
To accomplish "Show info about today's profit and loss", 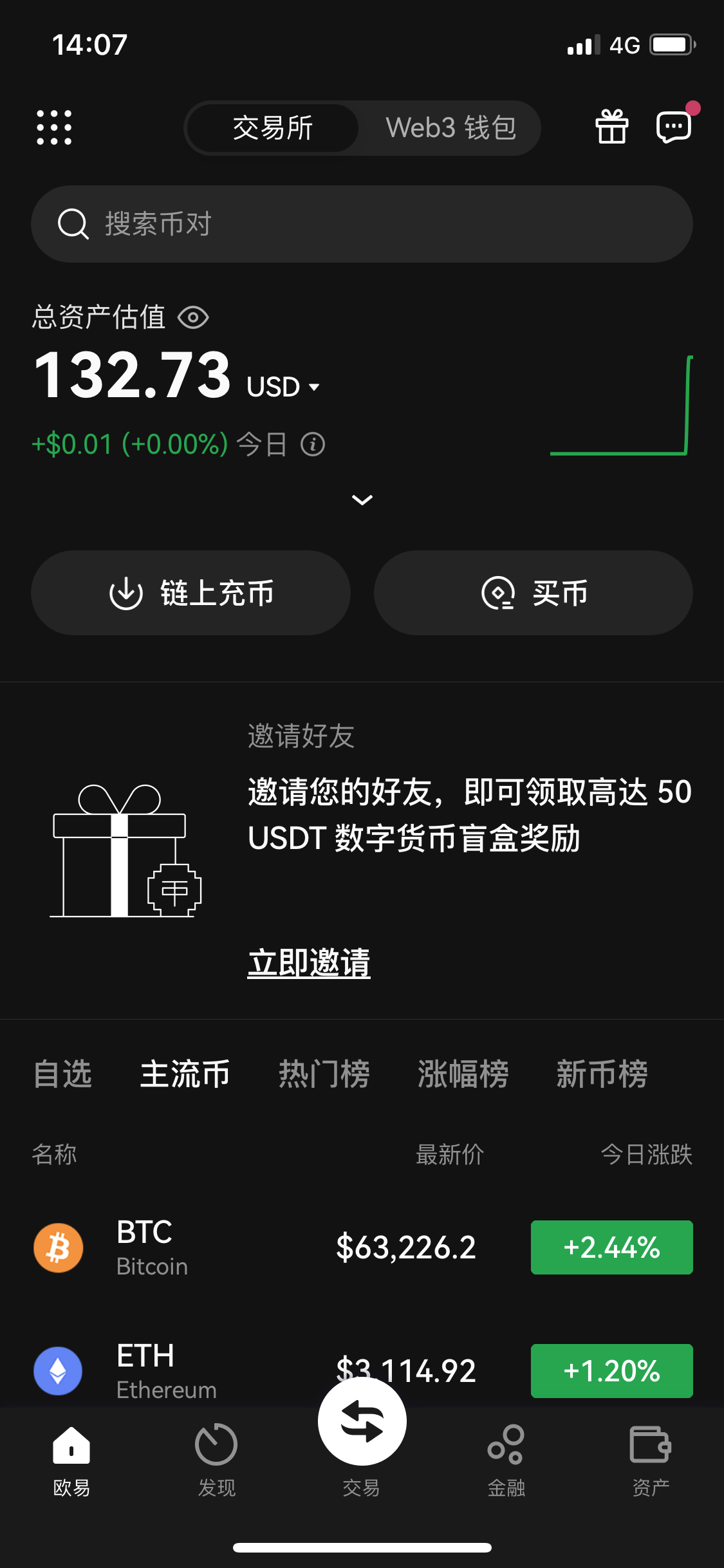I will click(313, 444).
